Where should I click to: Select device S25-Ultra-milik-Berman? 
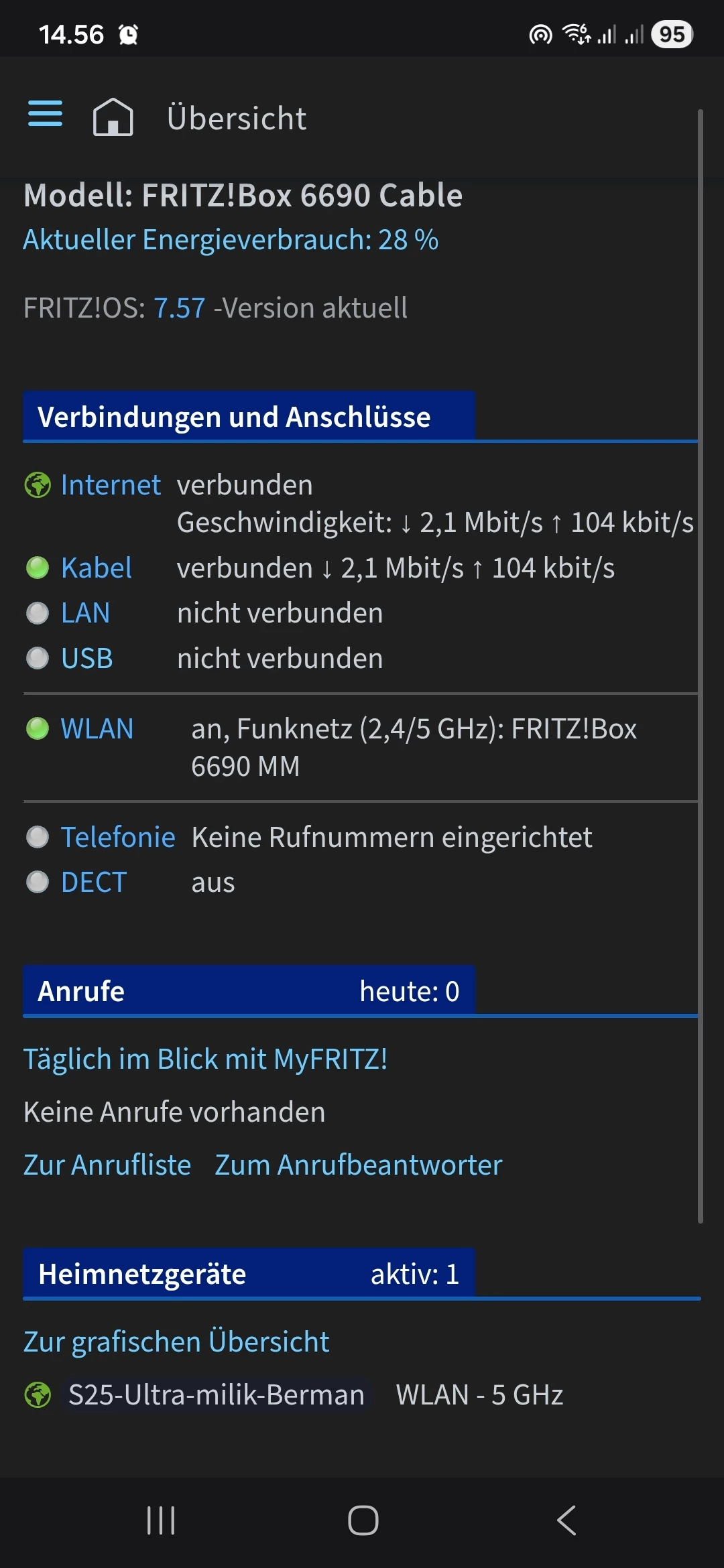[x=216, y=1395]
